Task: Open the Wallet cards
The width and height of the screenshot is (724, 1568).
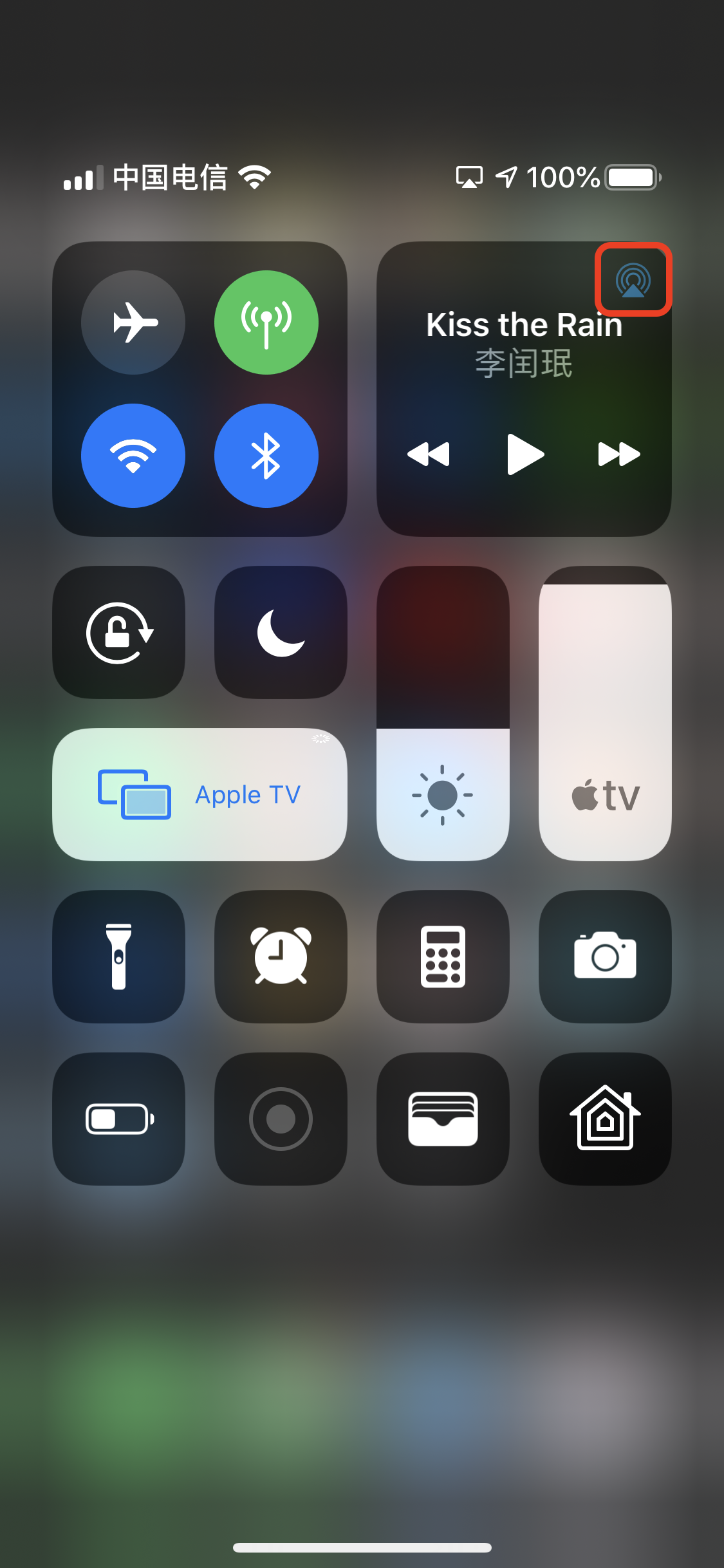Action: tap(443, 1119)
